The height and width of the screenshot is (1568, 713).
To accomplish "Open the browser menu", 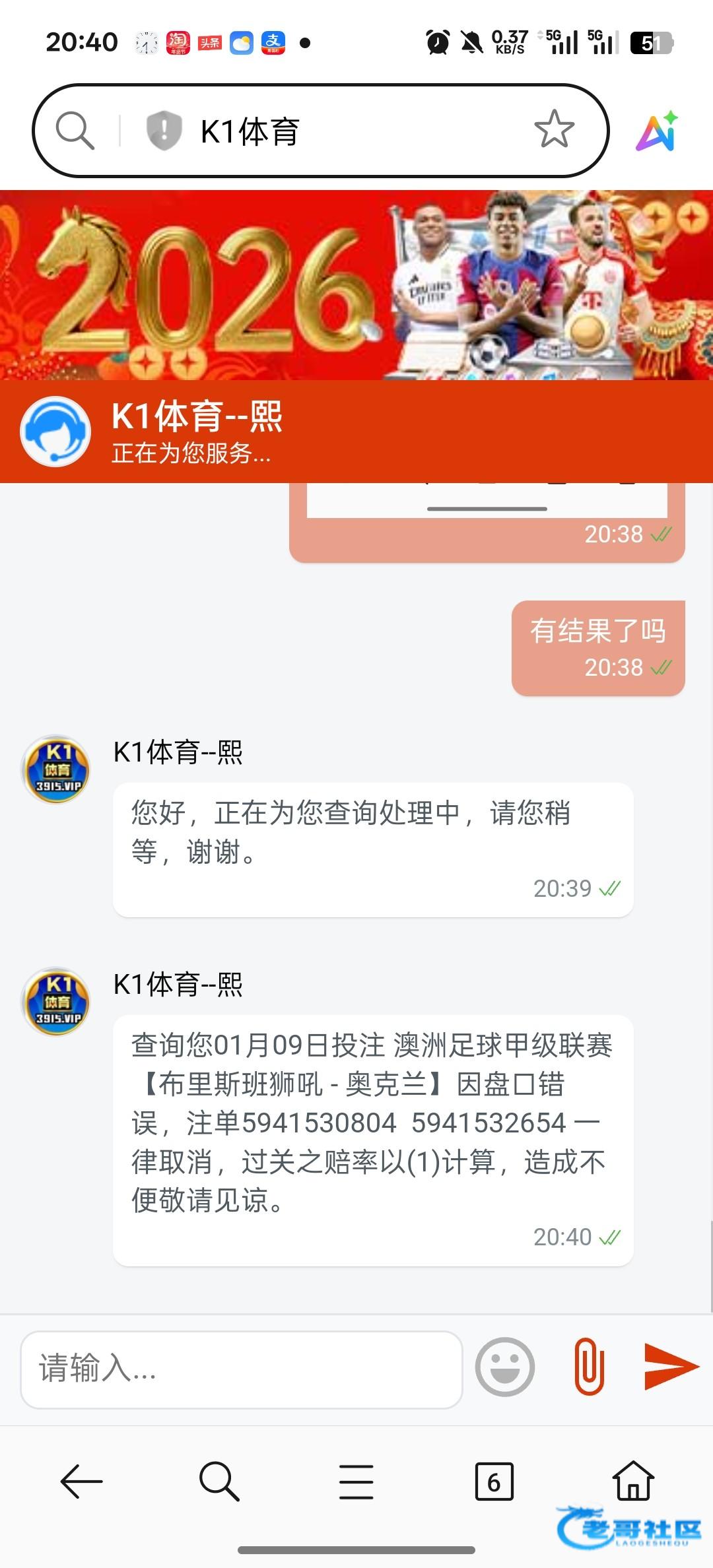I will click(x=356, y=1482).
